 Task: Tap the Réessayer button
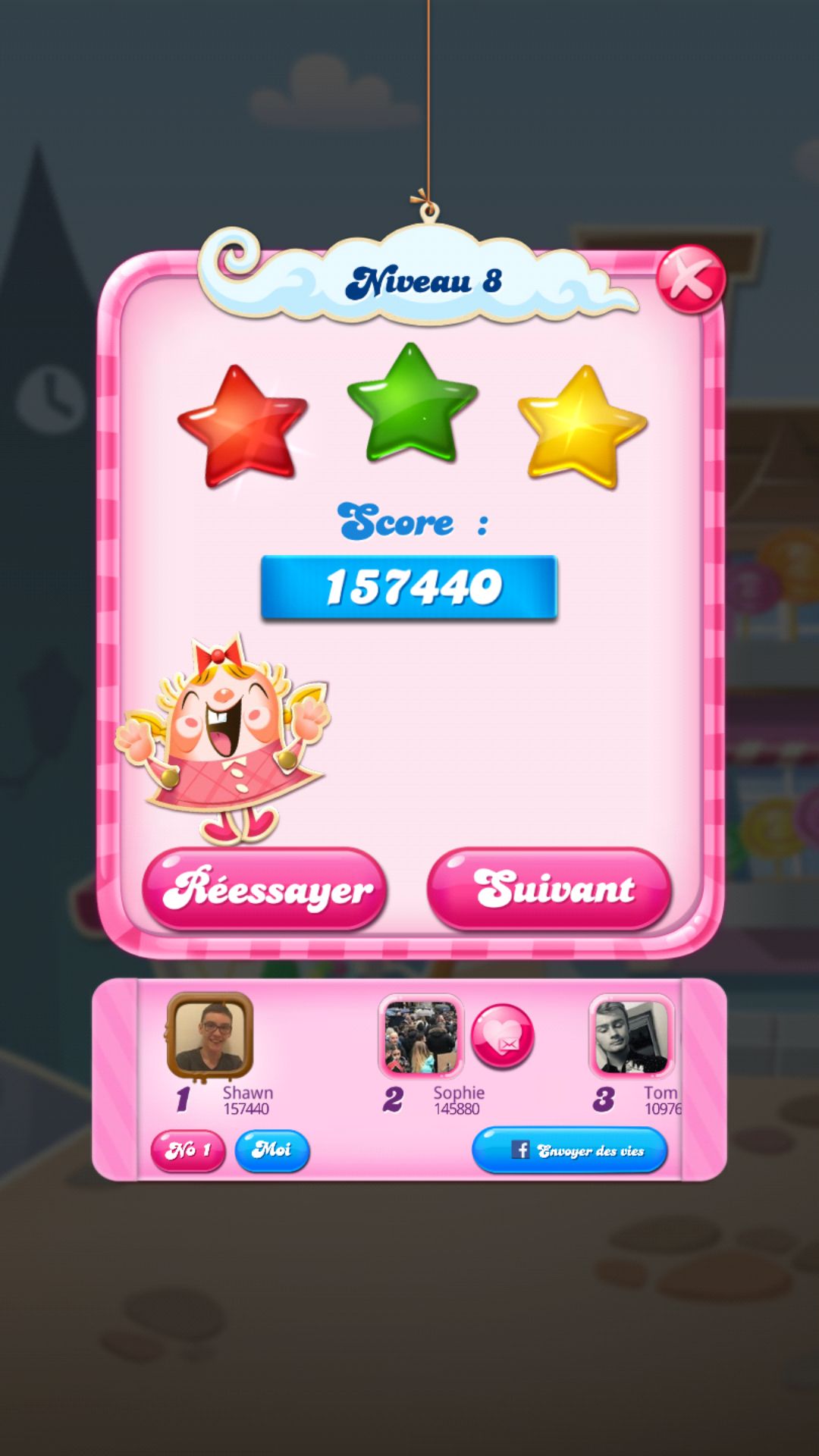pyautogui.click(x=265, y=889)
